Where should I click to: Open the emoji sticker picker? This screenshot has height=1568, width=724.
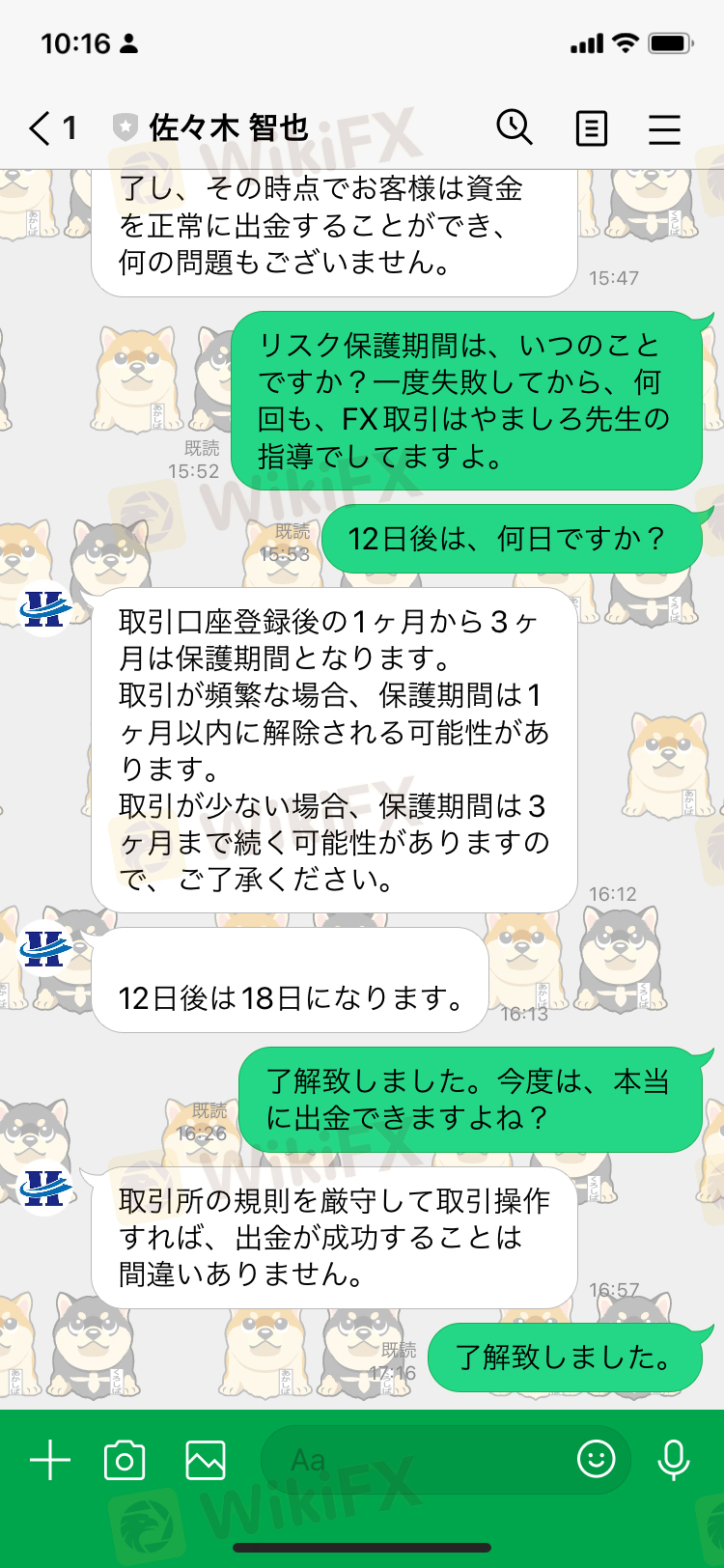[x=596, y=1459]
